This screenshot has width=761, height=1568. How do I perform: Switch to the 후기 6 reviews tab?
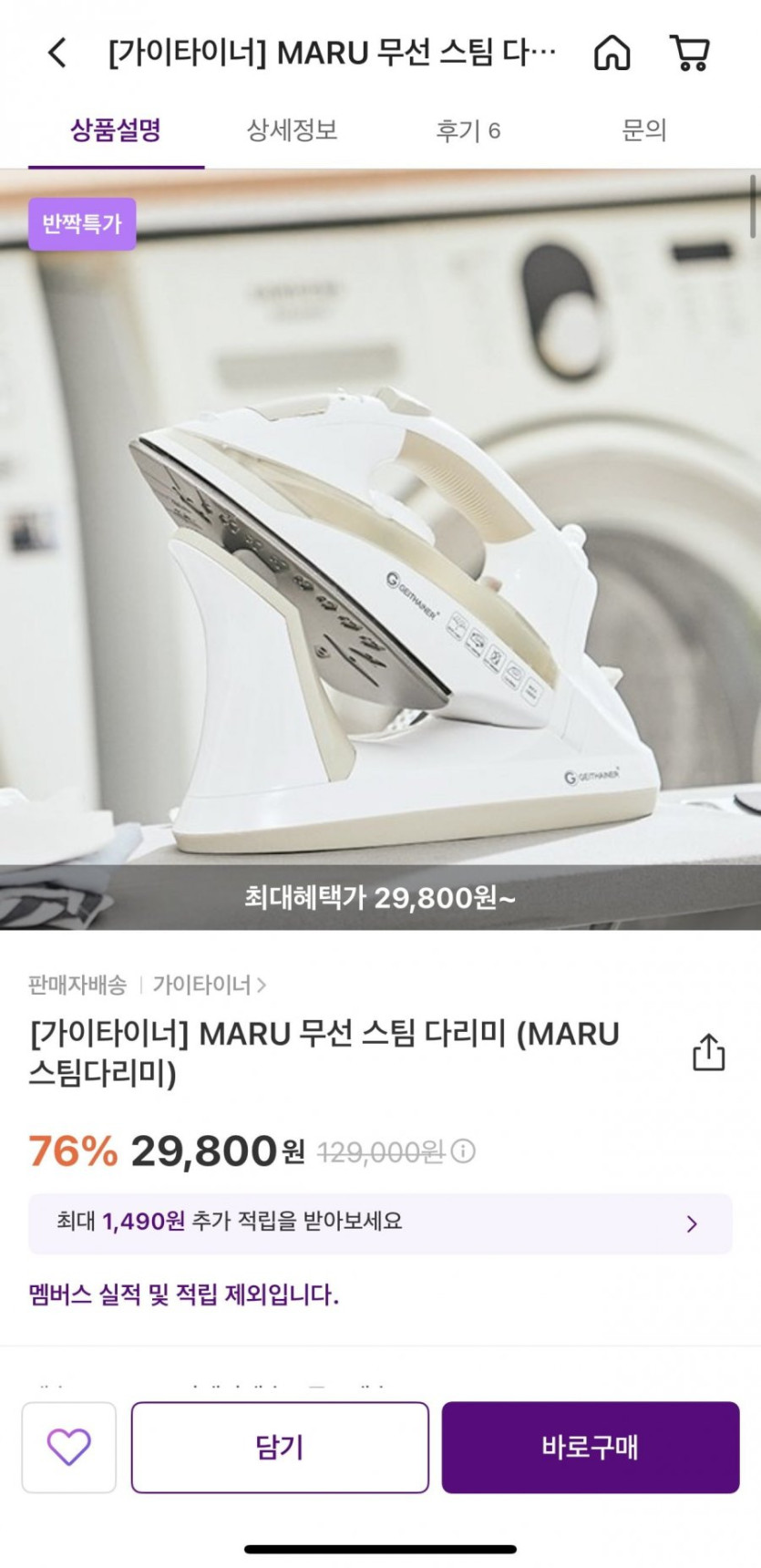click(468, 131)
